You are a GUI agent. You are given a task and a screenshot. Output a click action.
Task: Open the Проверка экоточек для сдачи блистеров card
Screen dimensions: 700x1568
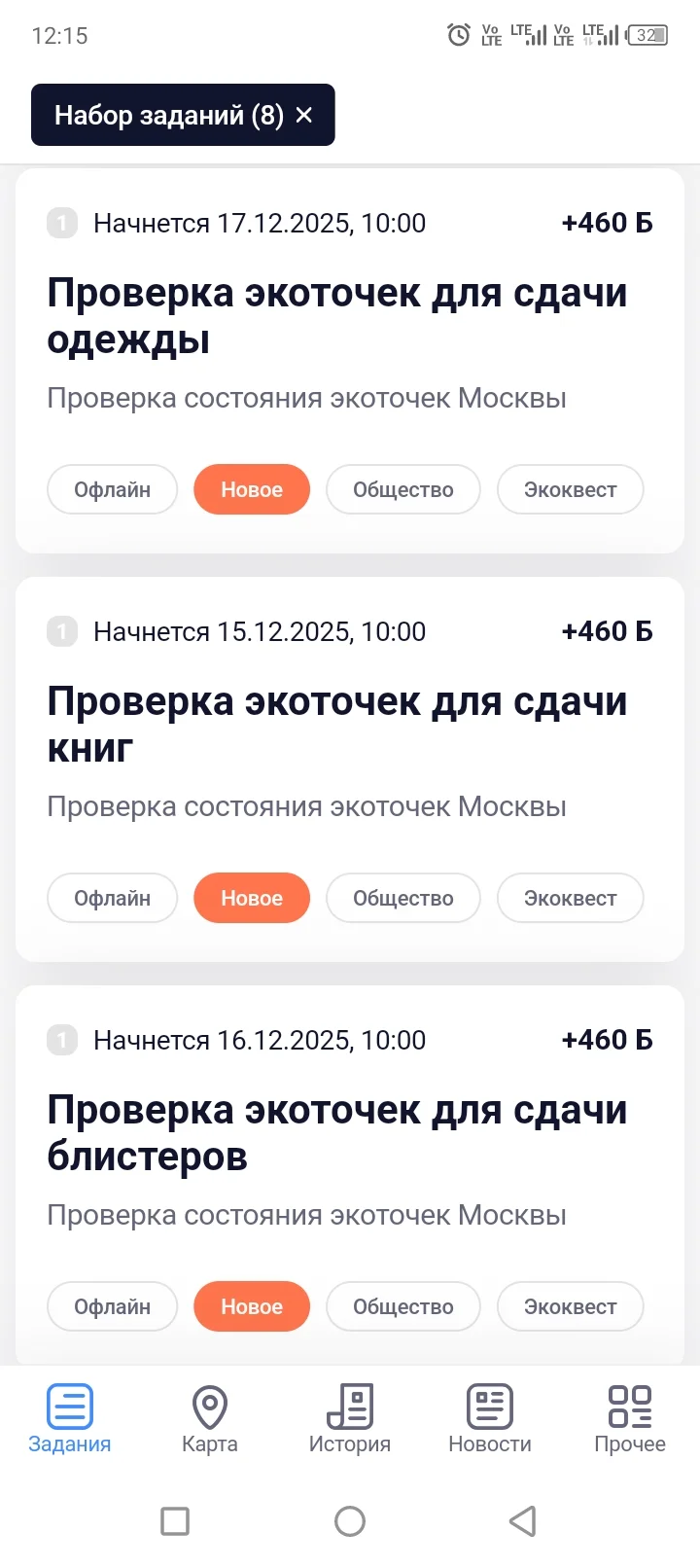click(350, 1175)
